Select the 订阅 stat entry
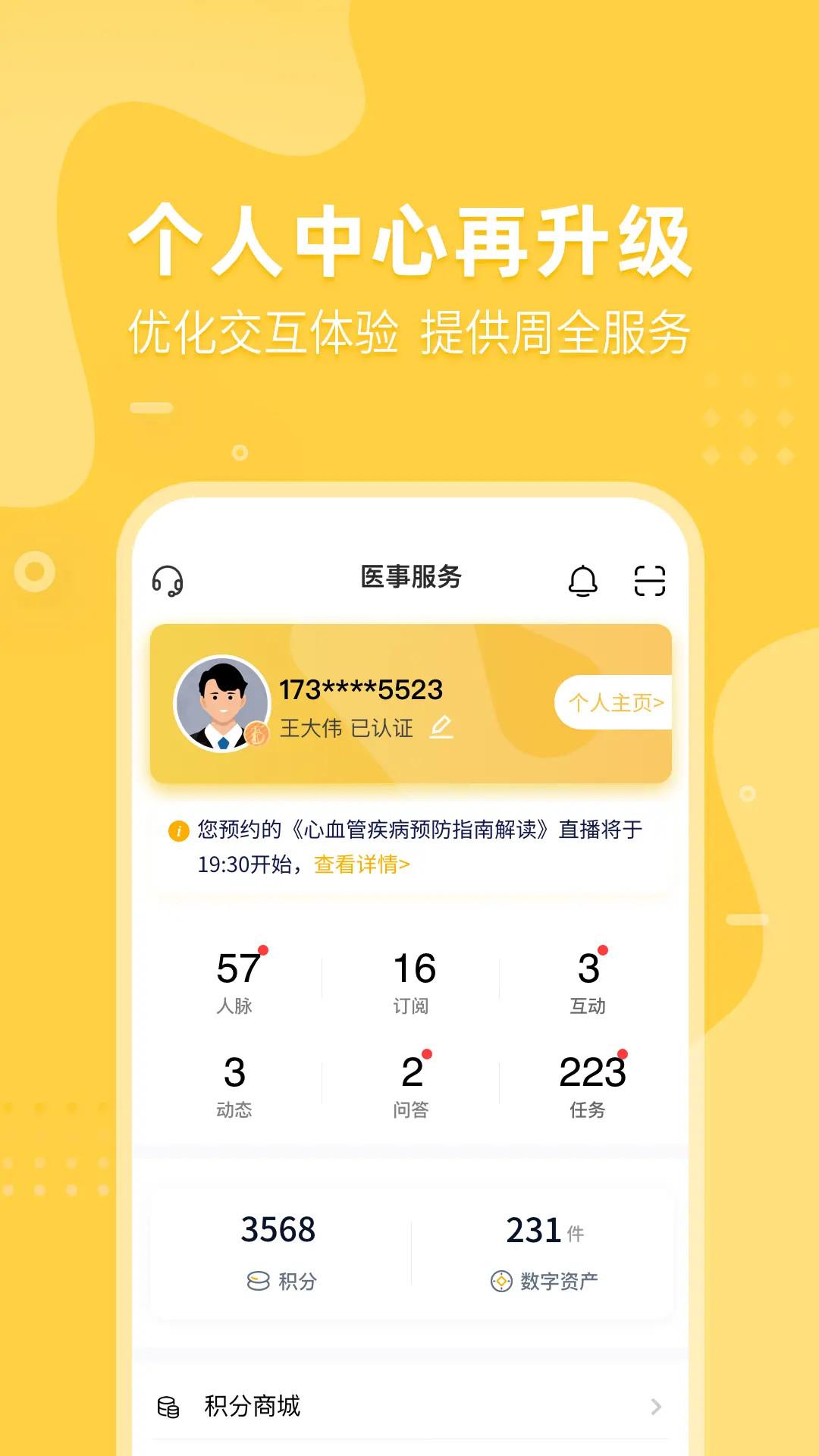Screen dimensions: 819x1456 (413, 982)
